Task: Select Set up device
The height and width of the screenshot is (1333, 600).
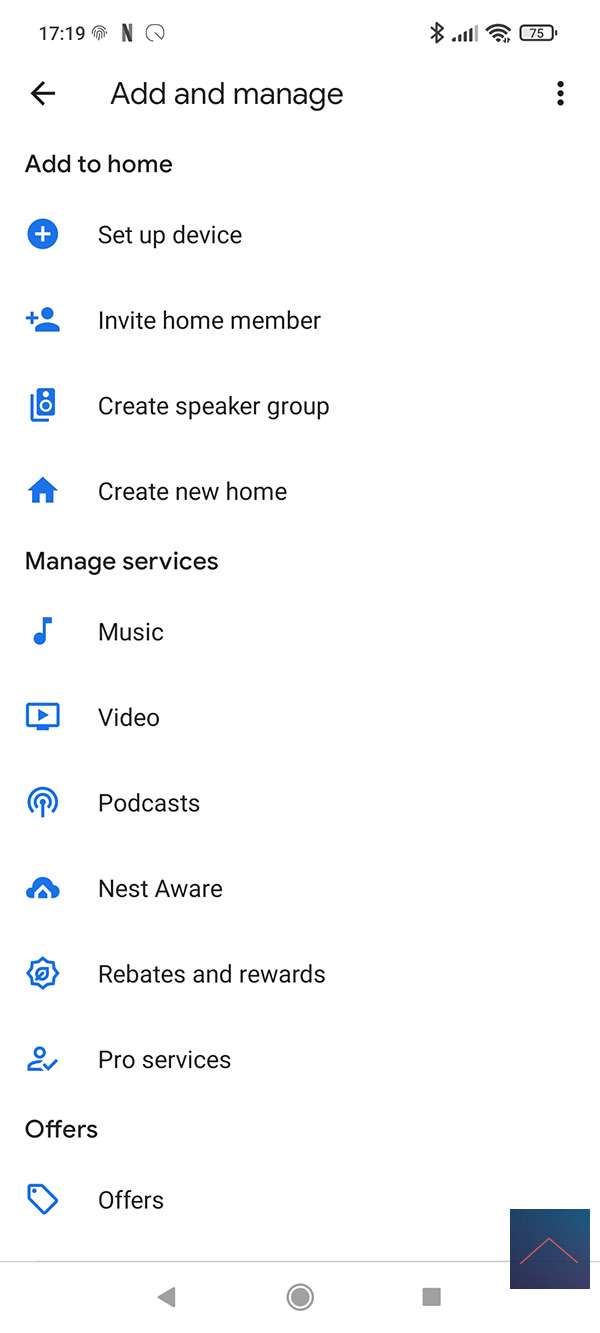Action: point(170,235)
